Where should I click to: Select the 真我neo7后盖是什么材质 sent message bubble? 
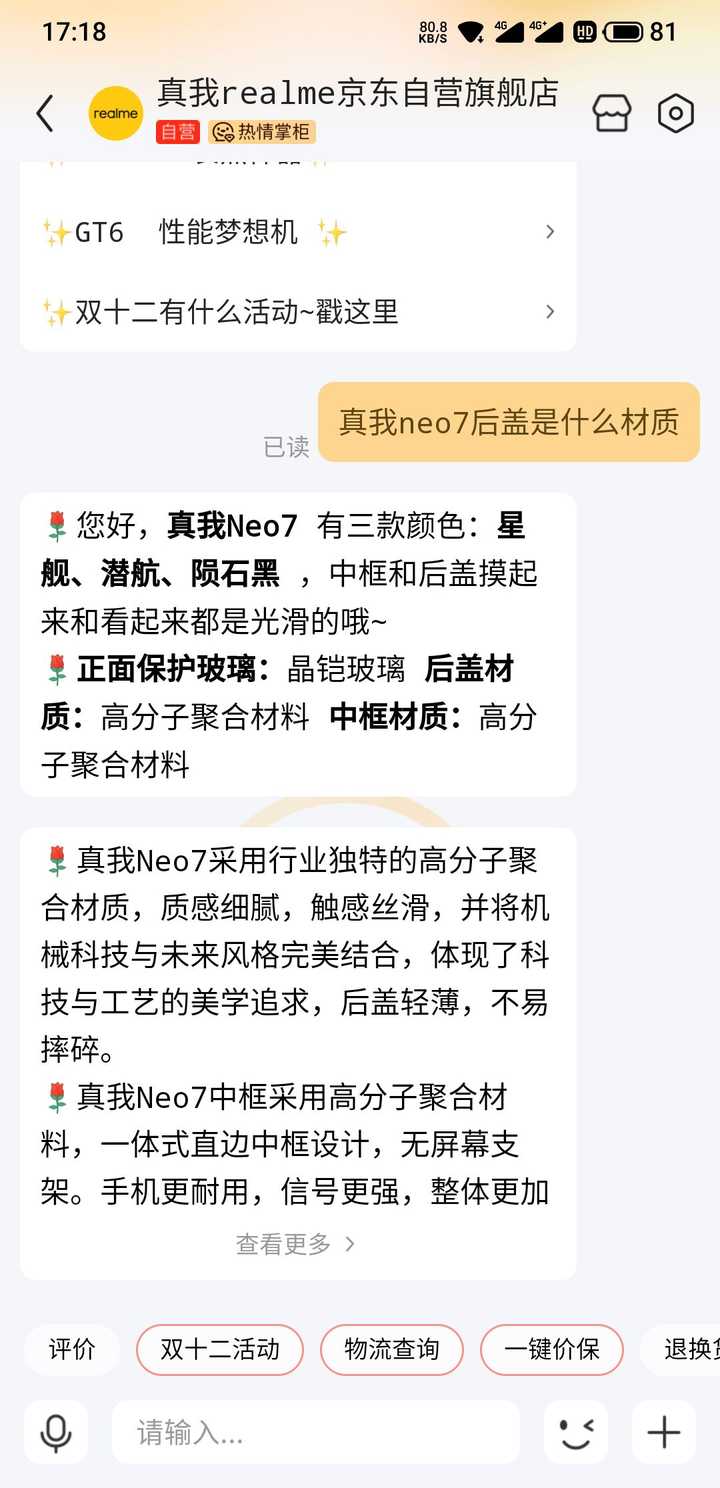pyautogui.click(x=509, y=421)
